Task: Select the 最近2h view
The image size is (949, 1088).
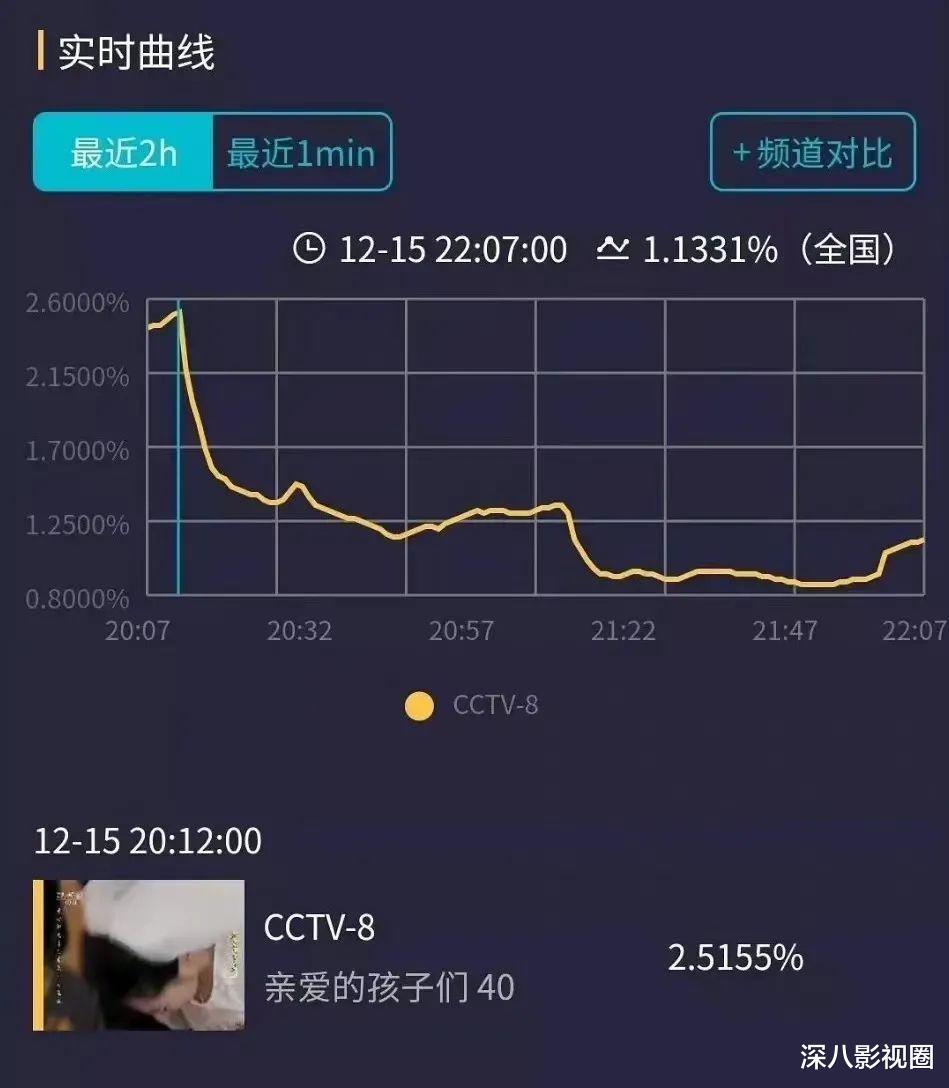Action: click(122, 153)
